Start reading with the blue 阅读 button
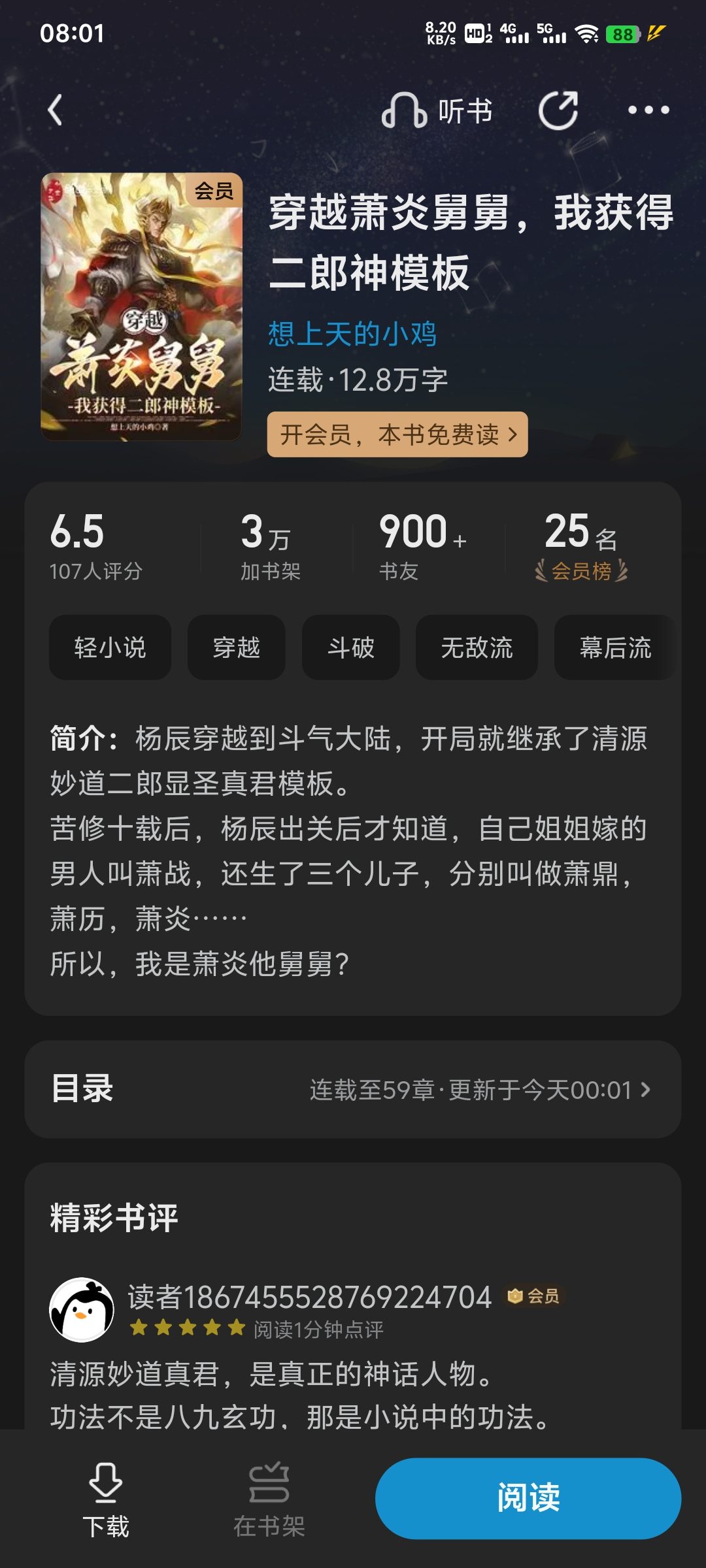Image resolution: width=706 pixels, height=1568 pixels. (x=528, y=1497)
